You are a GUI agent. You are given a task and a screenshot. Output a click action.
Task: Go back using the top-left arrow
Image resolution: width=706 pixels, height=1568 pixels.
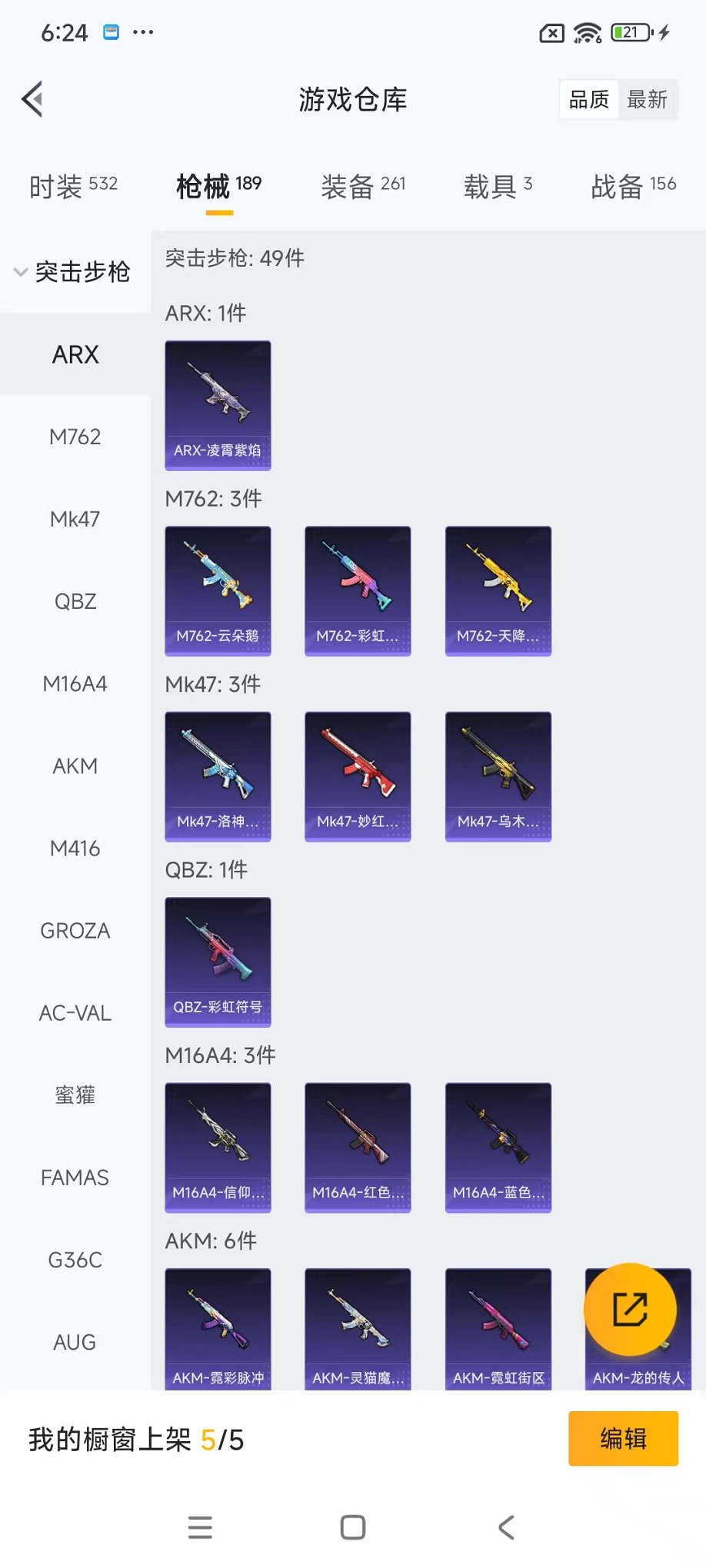[33, 99]
